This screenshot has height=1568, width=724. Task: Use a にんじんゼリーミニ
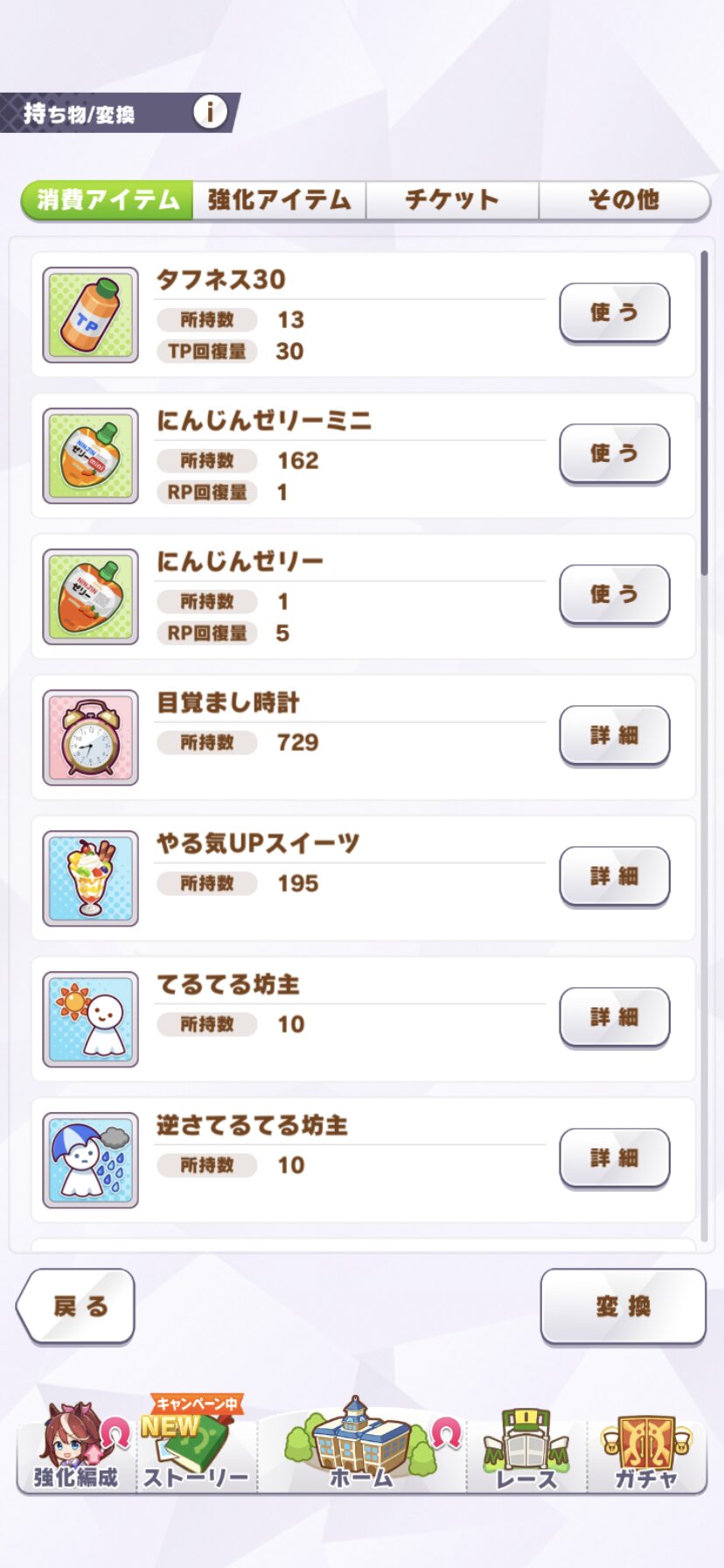pyautogui.click(x=614, y=453)
